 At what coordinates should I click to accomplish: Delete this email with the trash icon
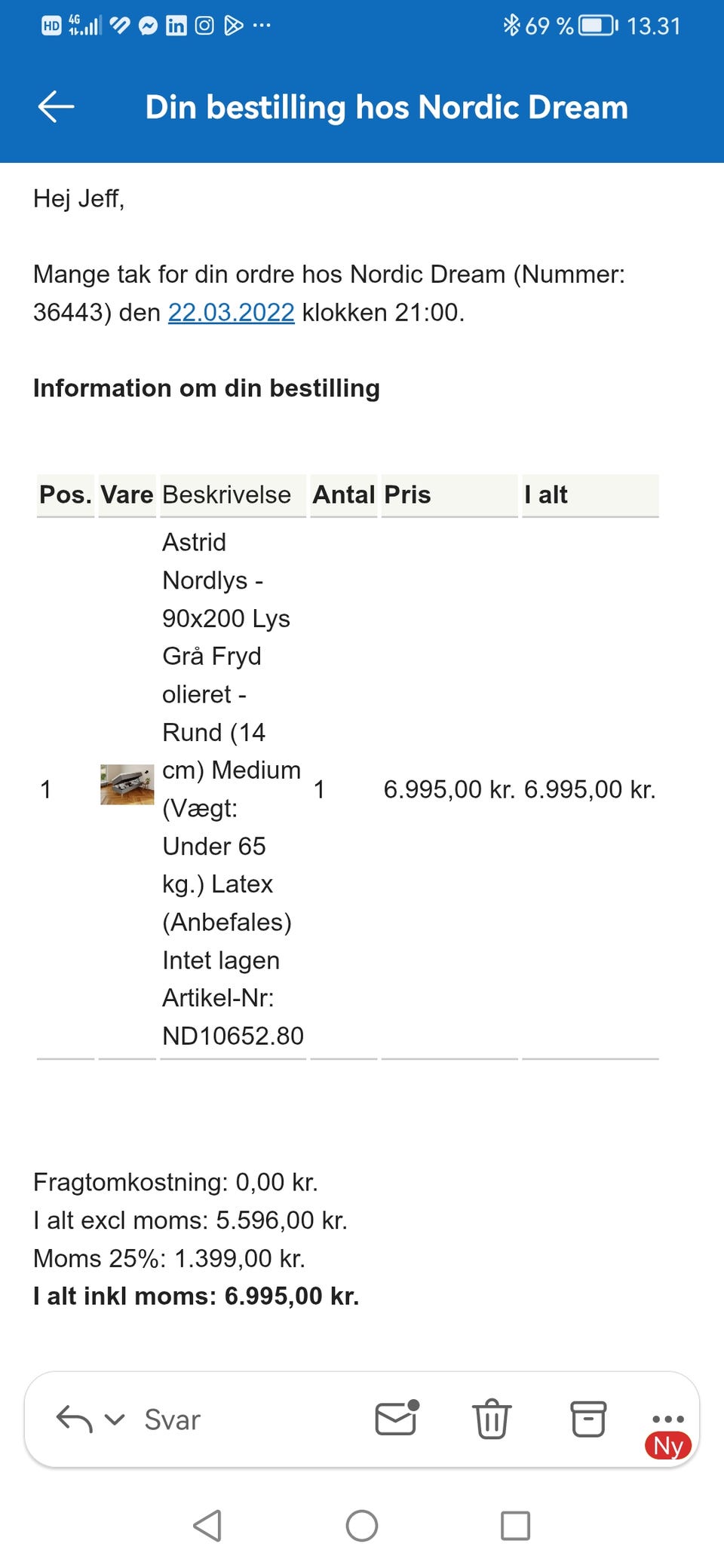pyautogui.click(x=492, y=1419)
